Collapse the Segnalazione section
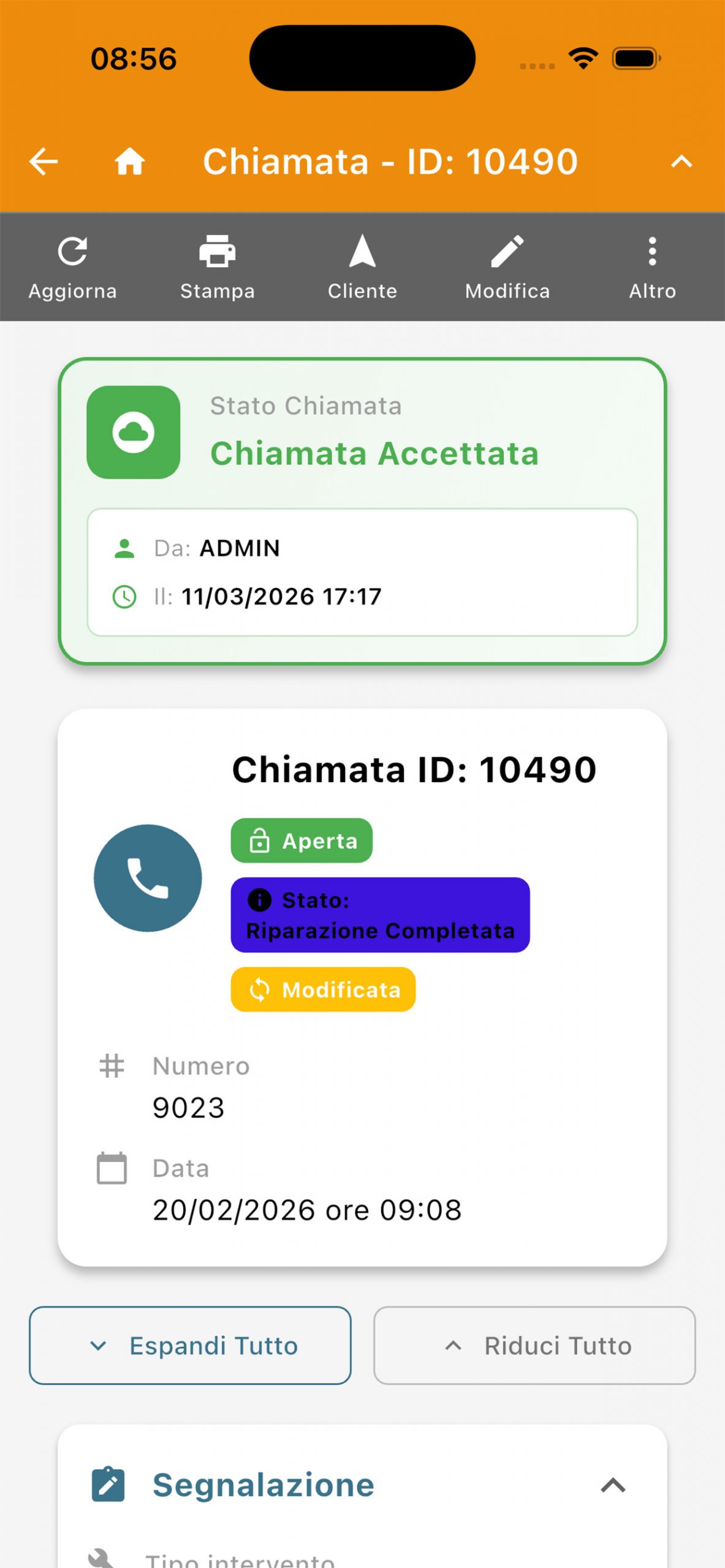This screenshot has height=1568, width=725. point(613,1485)
